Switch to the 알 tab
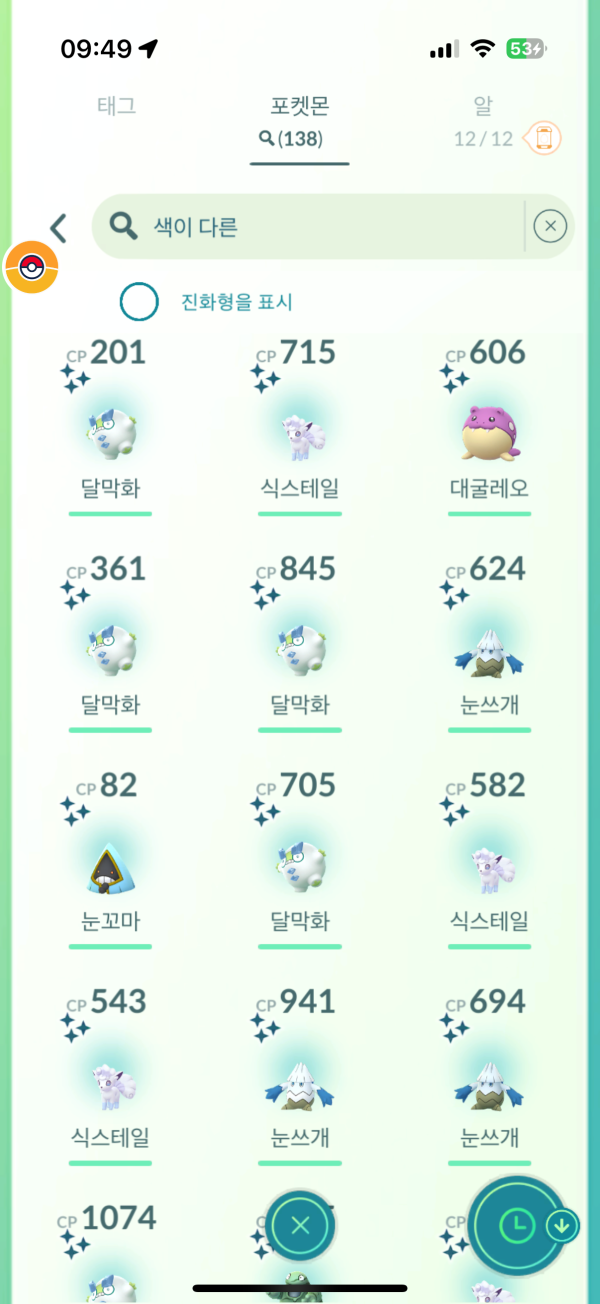The image size is (600, 1304). 483,107
